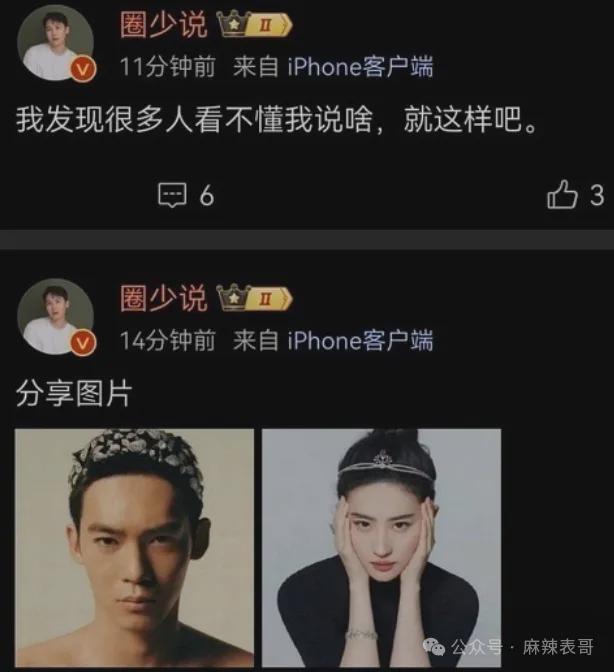This screenshot has width=614, height=672.
Task: Tap the username 圈少说 on the 14分钟前 post
Action: click(163, 298)
